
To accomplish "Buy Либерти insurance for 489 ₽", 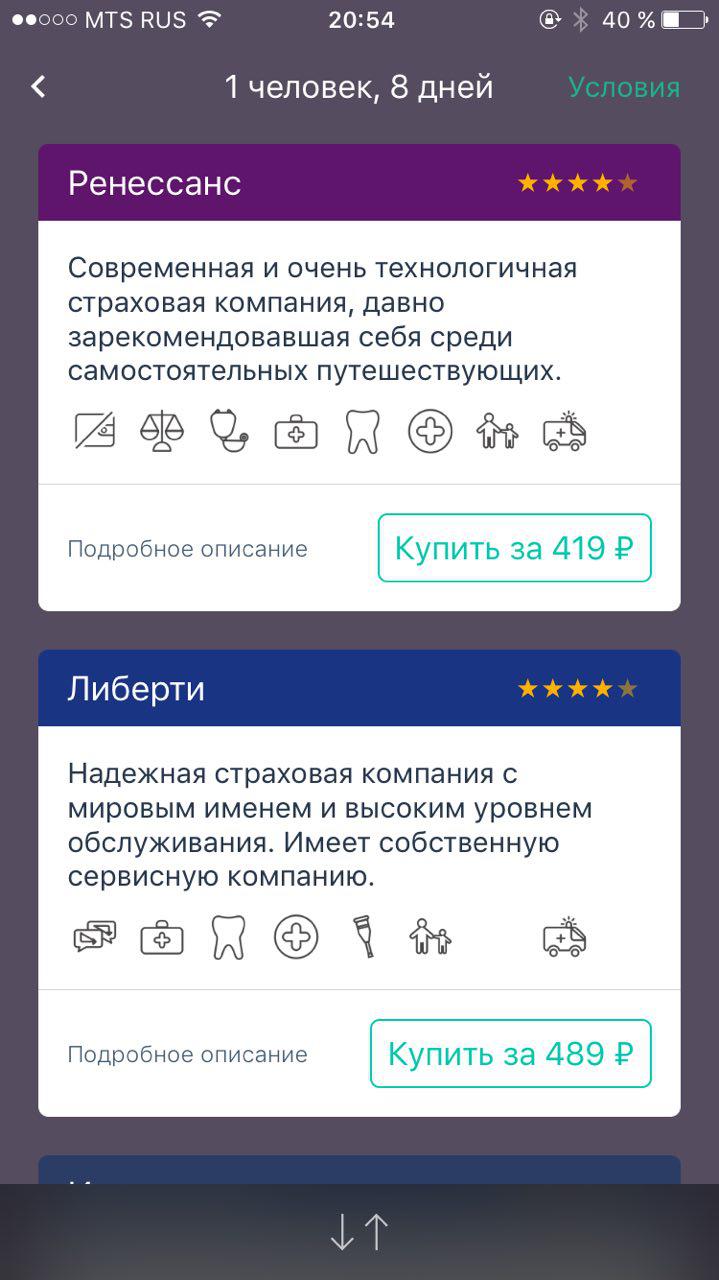I will (x=510, y=1054).
